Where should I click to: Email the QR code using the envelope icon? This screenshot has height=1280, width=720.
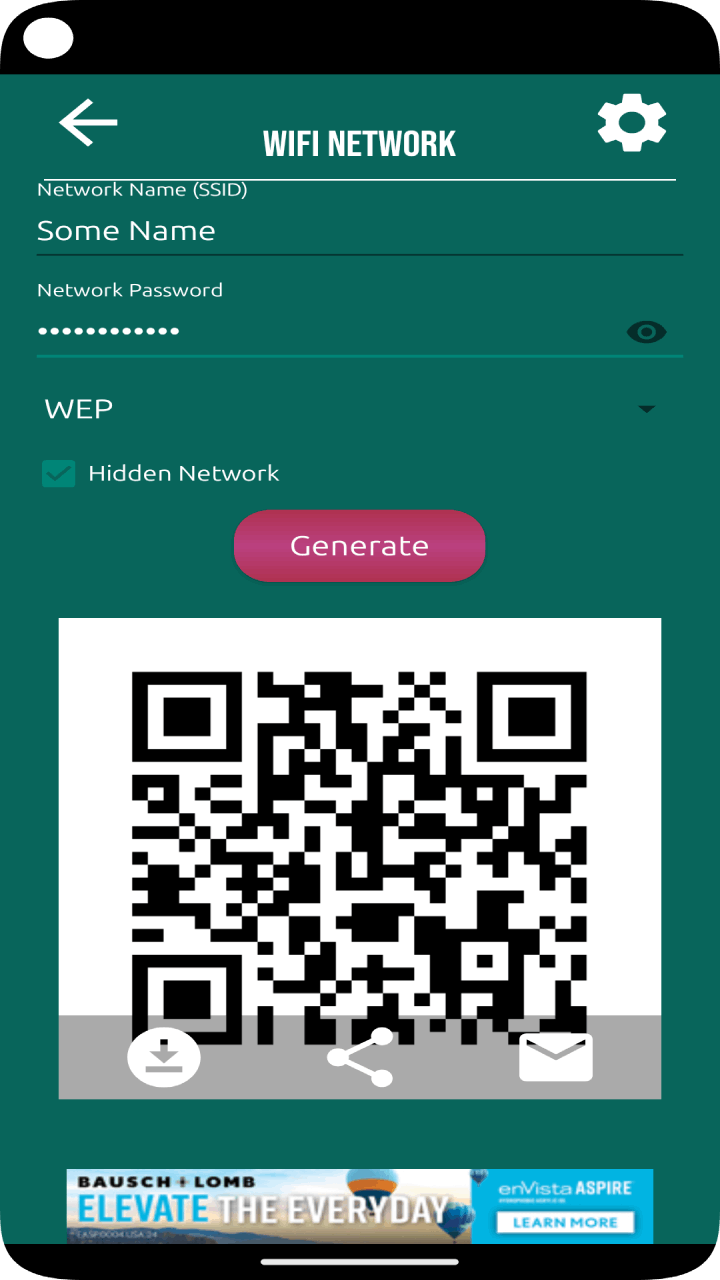[555, 1055]
